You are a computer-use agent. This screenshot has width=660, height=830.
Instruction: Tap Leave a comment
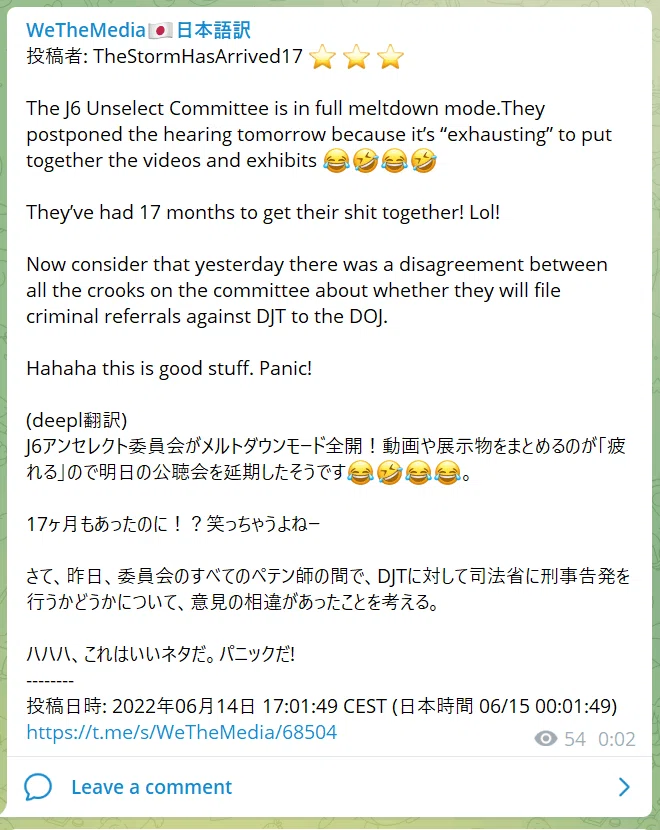tap(329, 787)
